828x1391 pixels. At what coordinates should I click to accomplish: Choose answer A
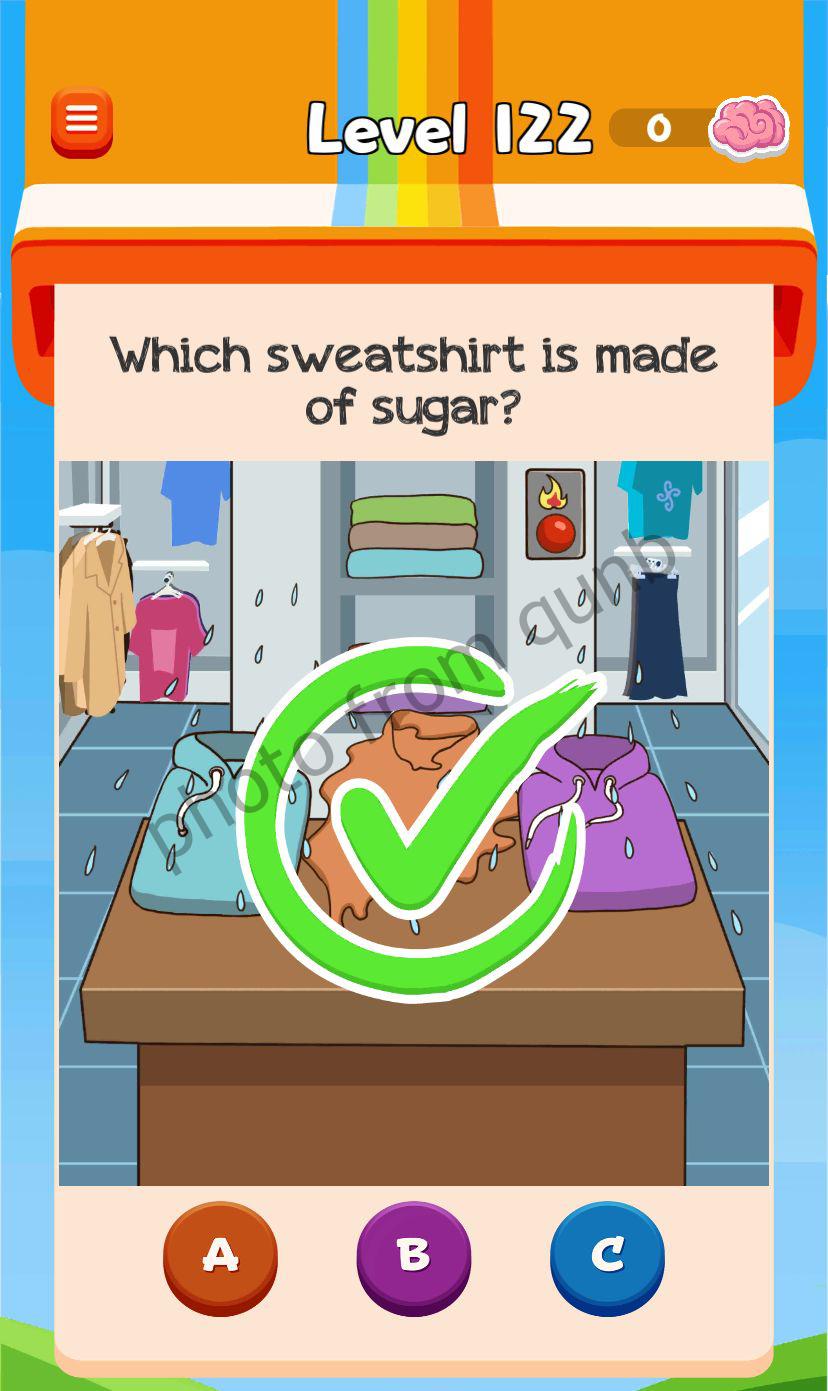coord(220,1256)
